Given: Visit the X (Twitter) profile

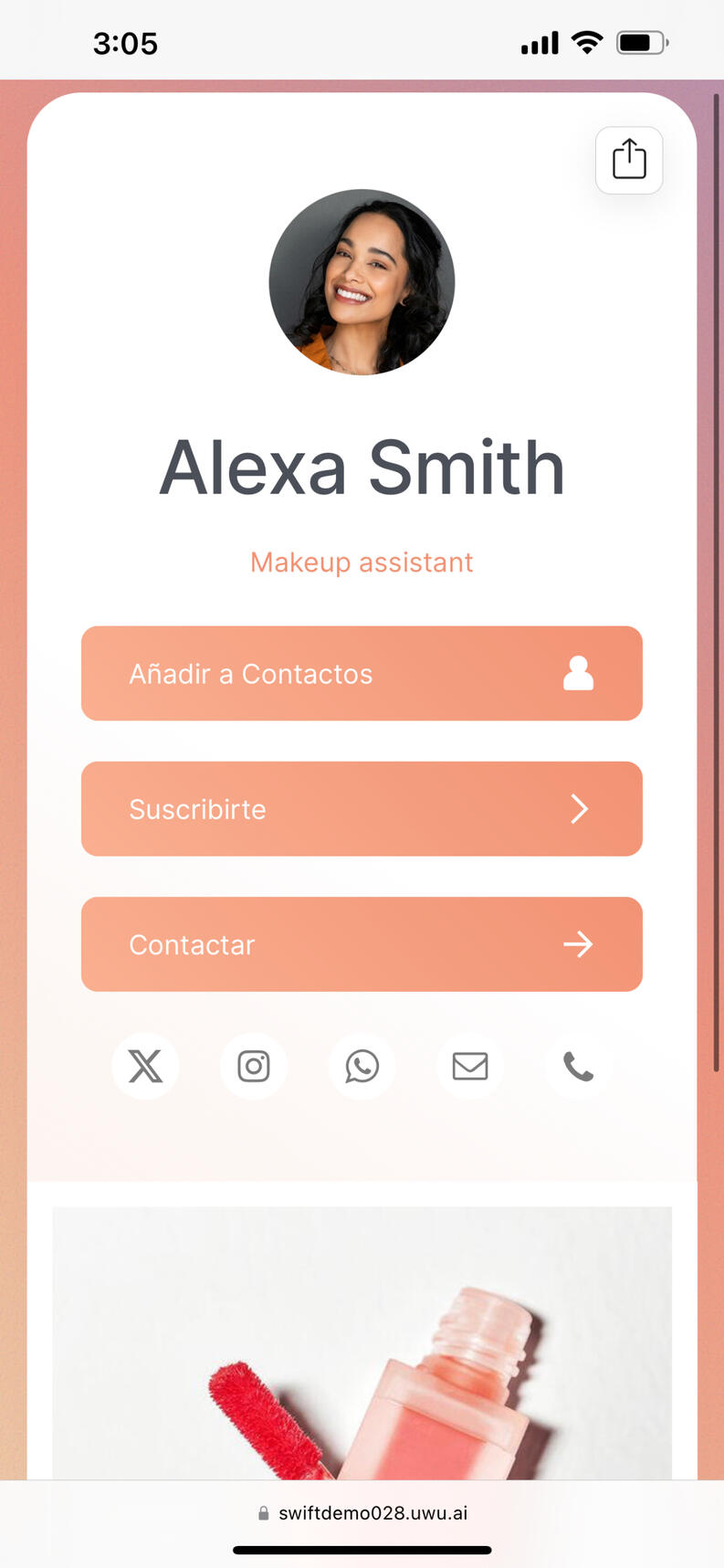Looking at the screenshot, I should pyautogui.click(x=145, y=1066).
